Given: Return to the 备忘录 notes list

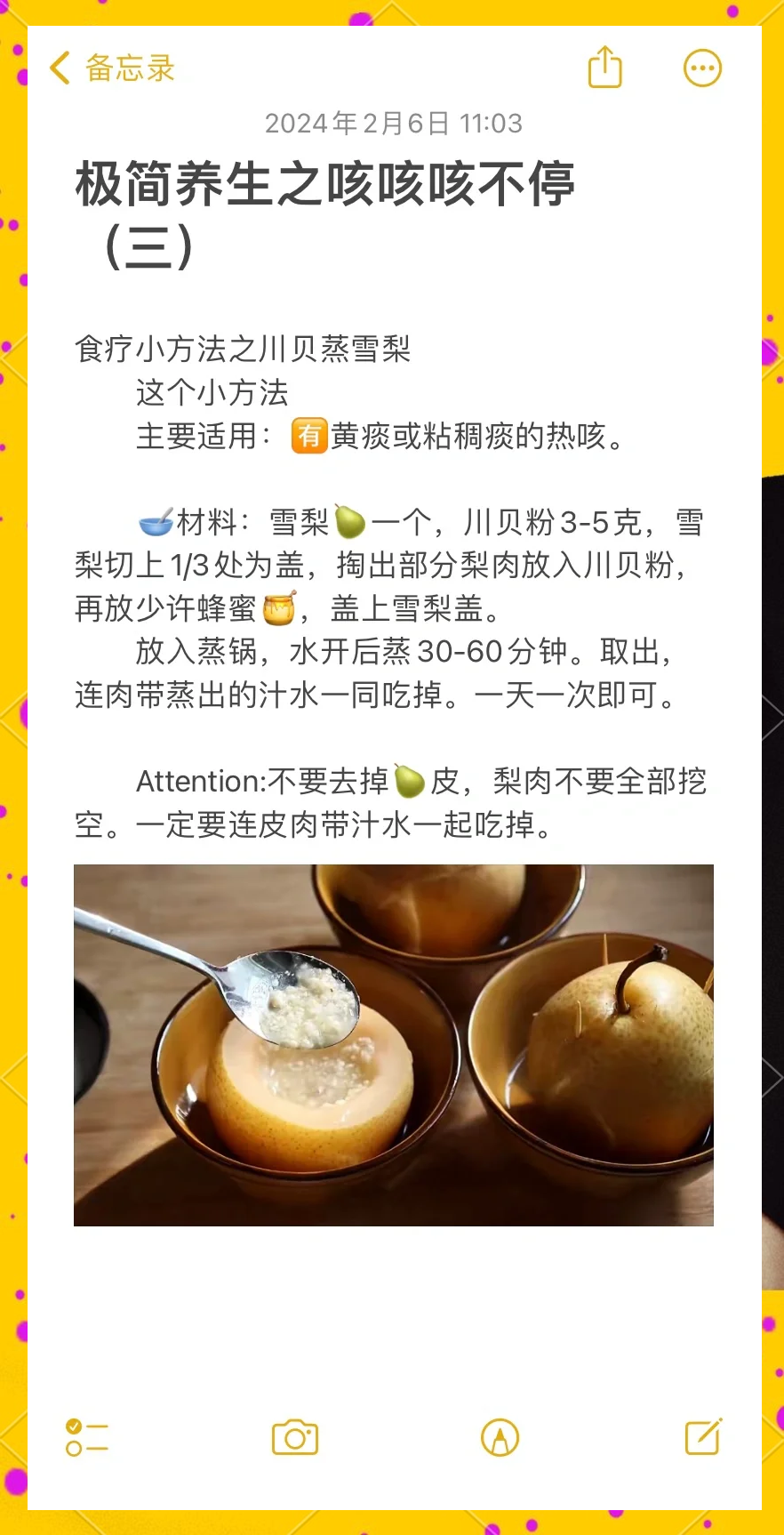Looking at the screenshot, I should (111, 68).
